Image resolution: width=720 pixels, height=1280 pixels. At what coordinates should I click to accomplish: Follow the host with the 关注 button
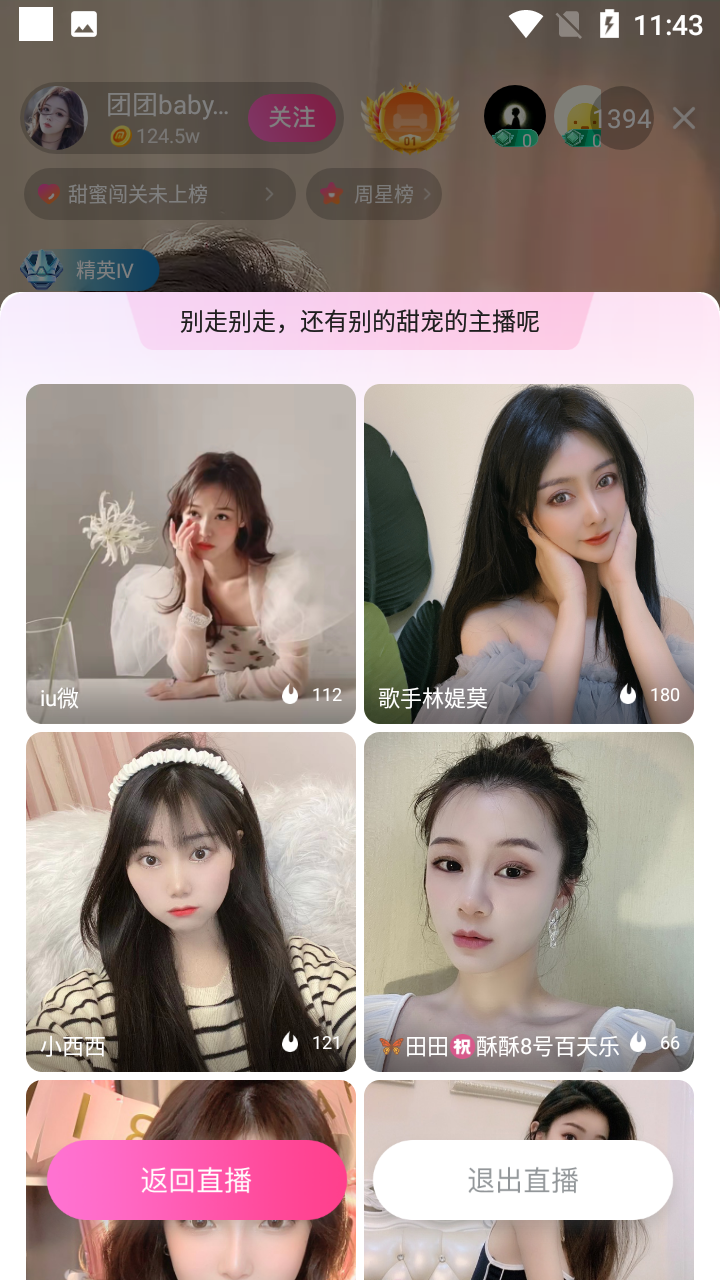[292, 118]
